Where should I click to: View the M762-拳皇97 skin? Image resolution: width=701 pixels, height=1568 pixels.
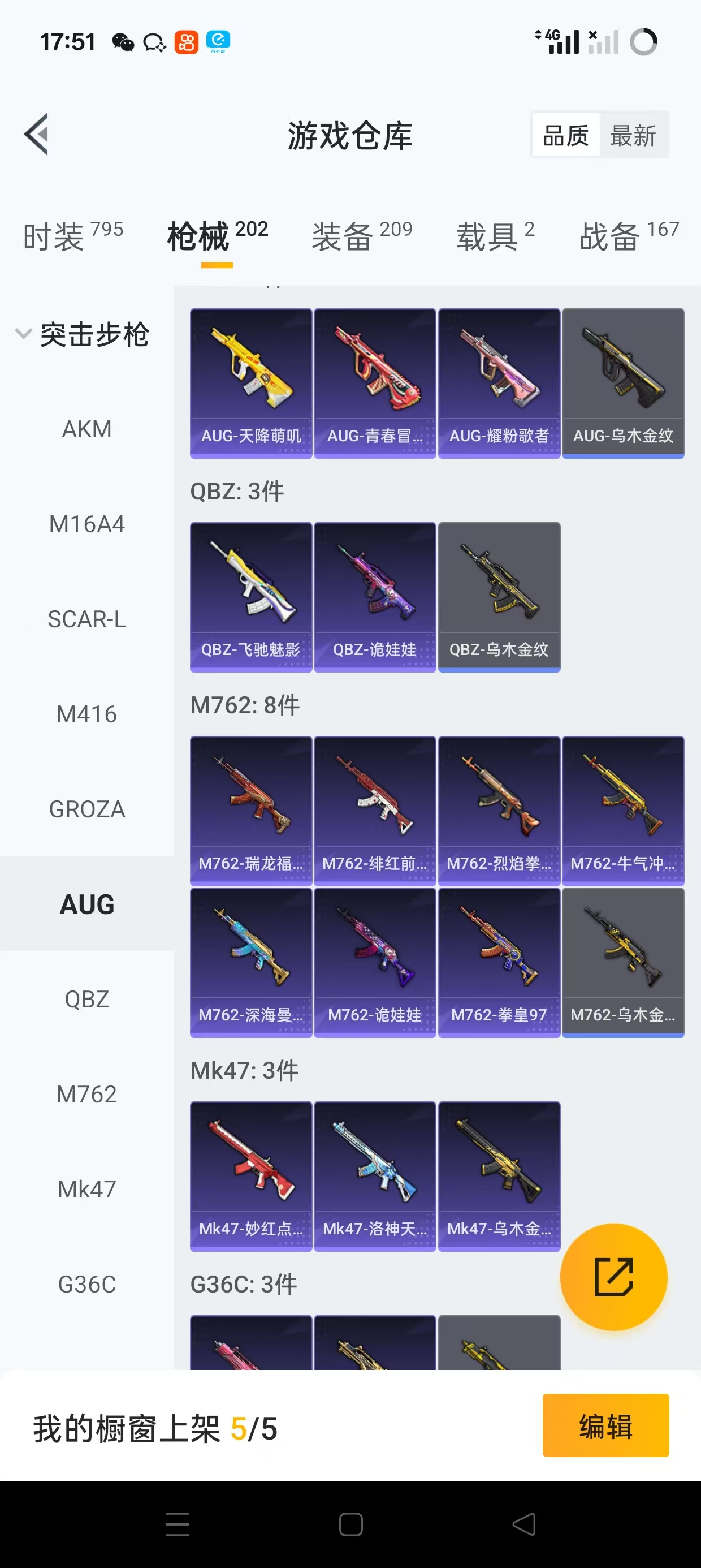499,962
